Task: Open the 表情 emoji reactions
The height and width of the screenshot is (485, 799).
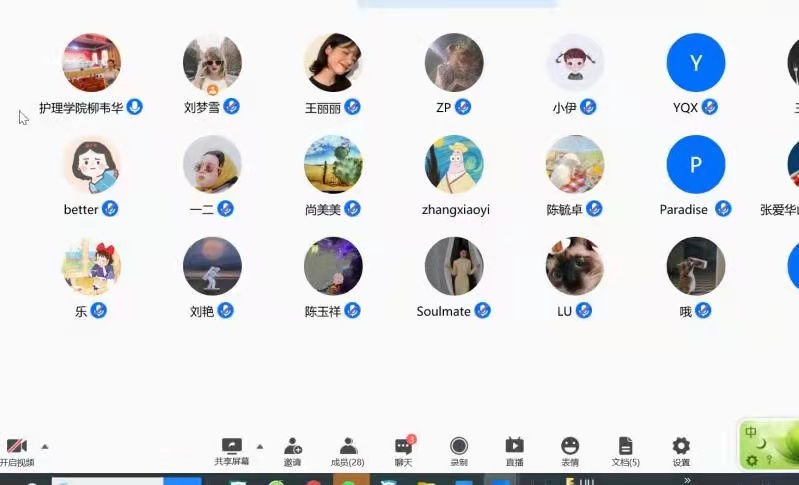Action: 570,451
